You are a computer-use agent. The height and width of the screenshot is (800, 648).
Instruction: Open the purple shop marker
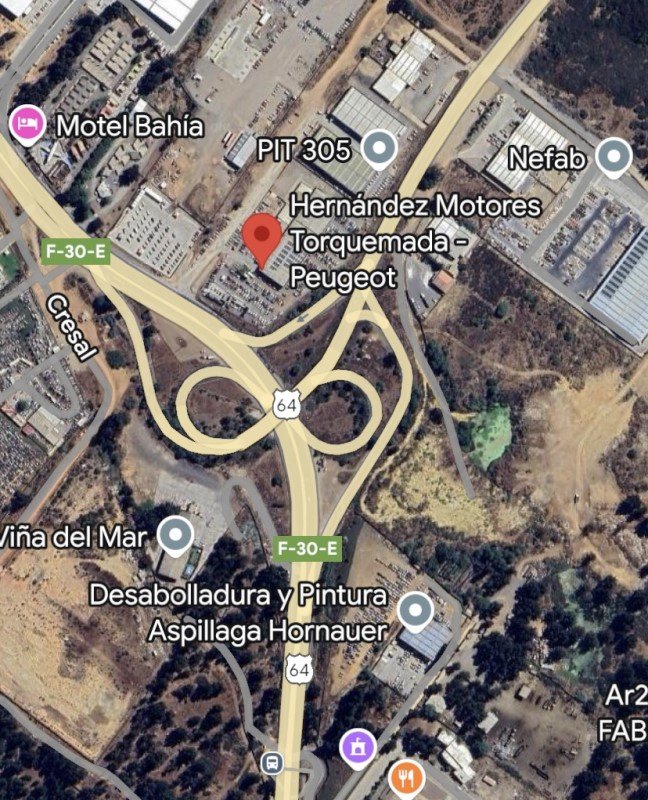(358, 745)
